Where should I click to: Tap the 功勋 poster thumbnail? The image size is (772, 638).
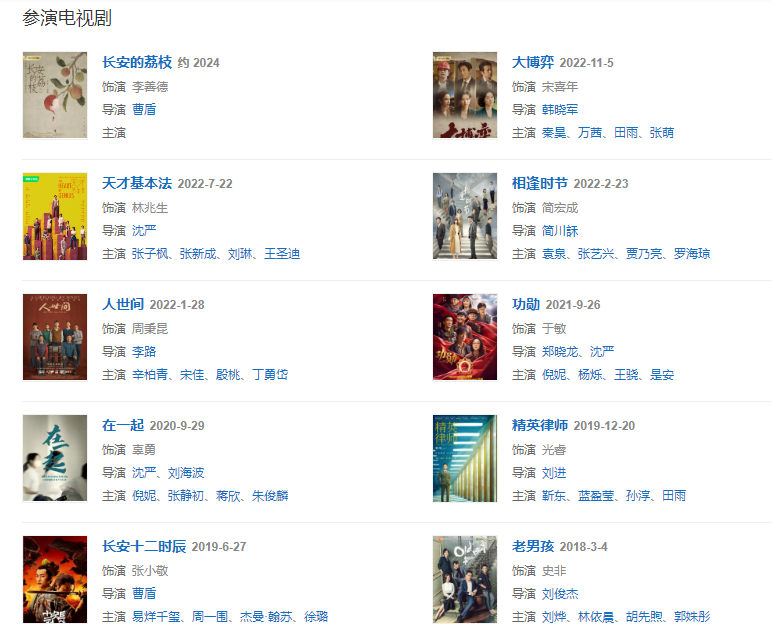(465, 337)
